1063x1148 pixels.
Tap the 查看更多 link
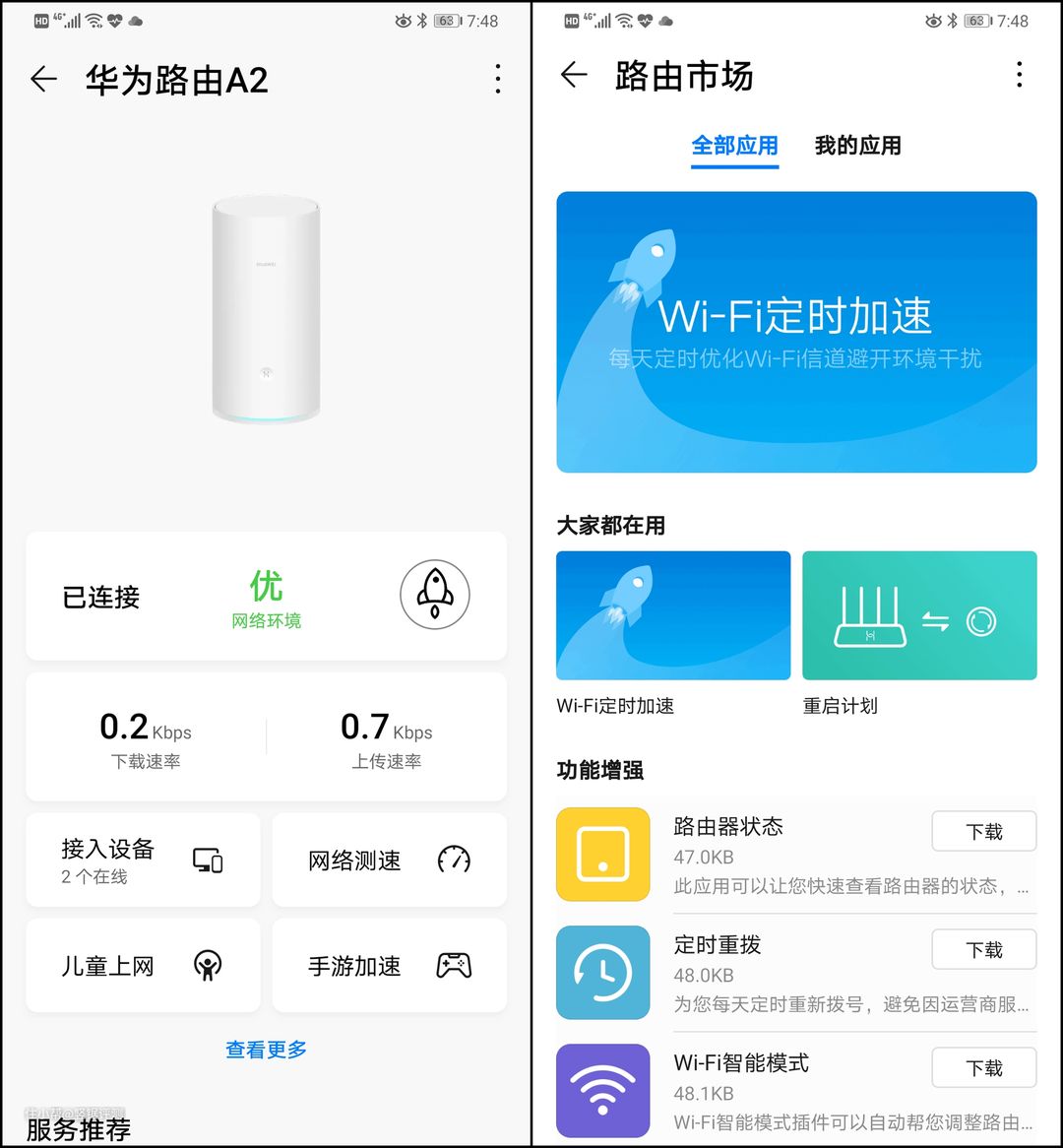266,1050
